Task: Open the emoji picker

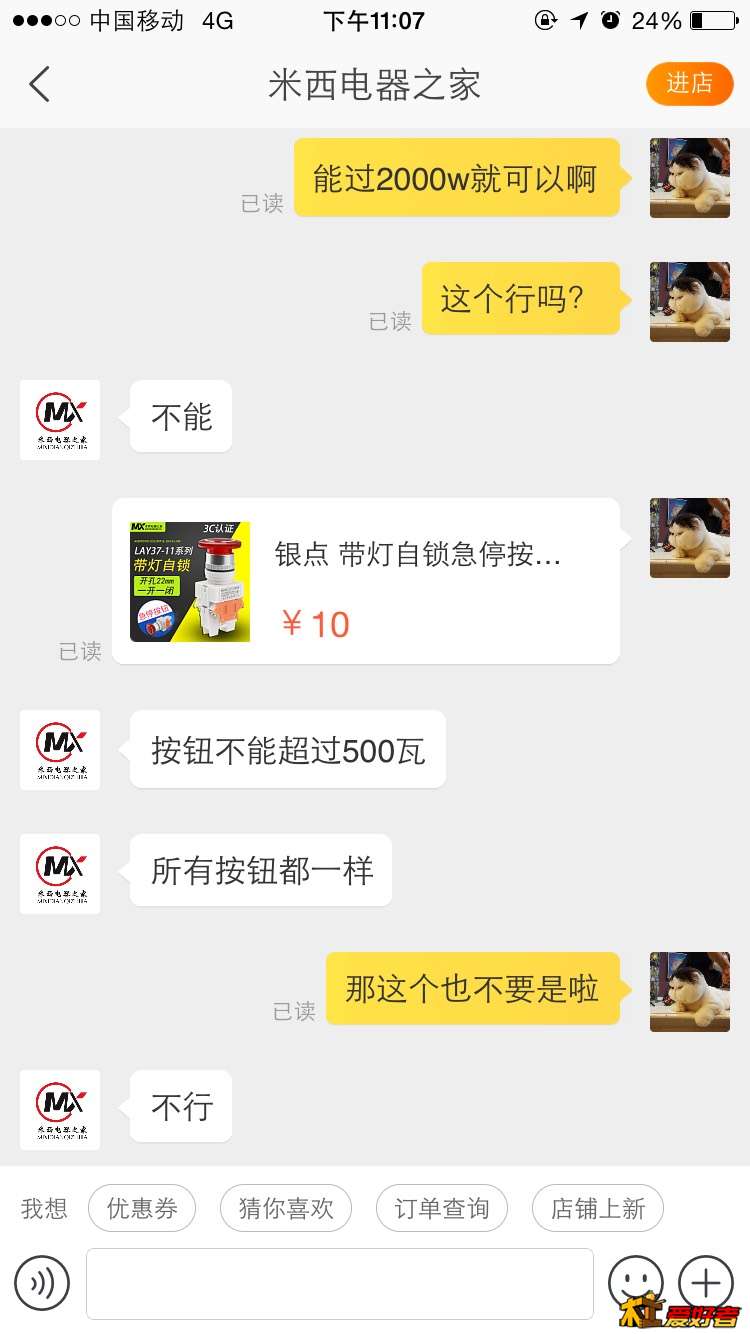Action: click(x=635, y=1280)
